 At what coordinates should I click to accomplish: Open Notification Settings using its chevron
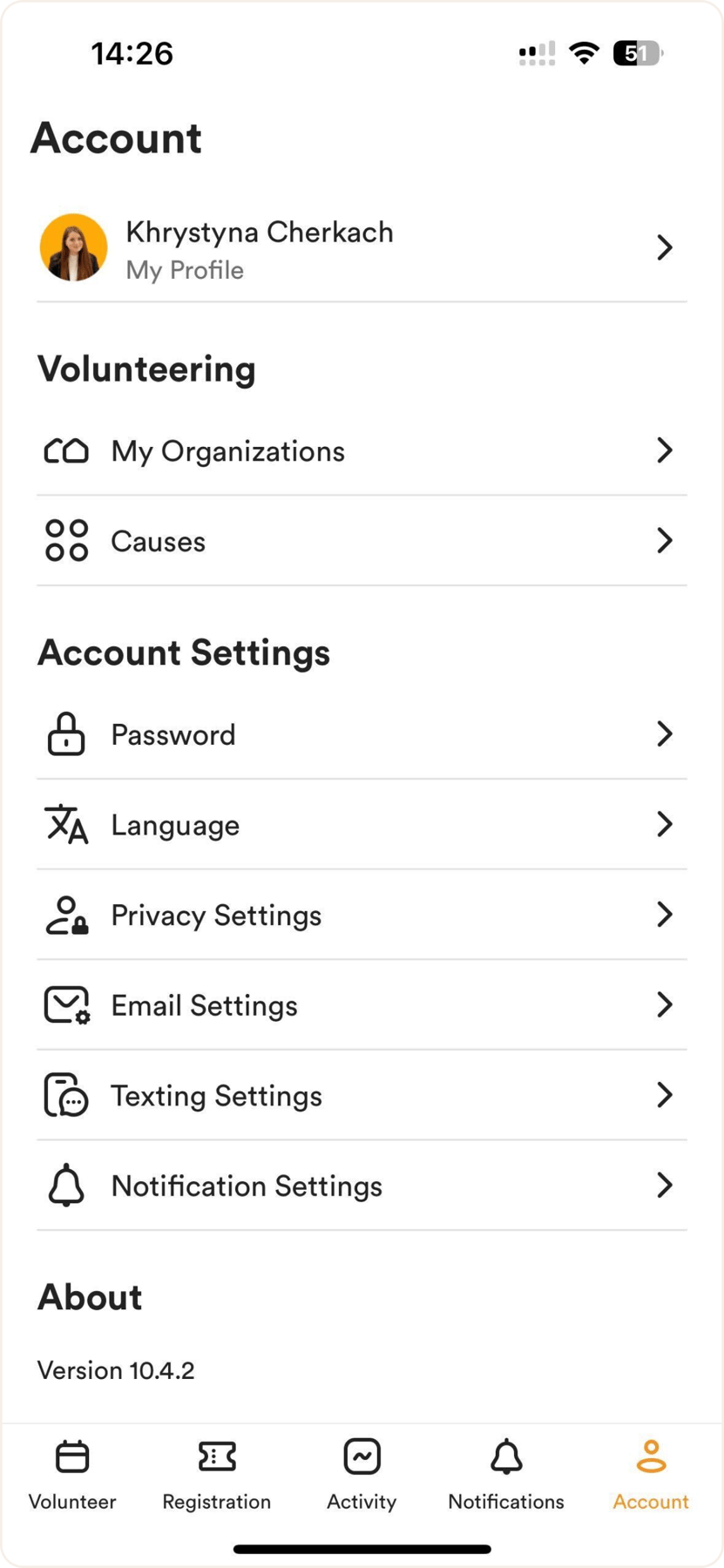[x=666, y=1185]
